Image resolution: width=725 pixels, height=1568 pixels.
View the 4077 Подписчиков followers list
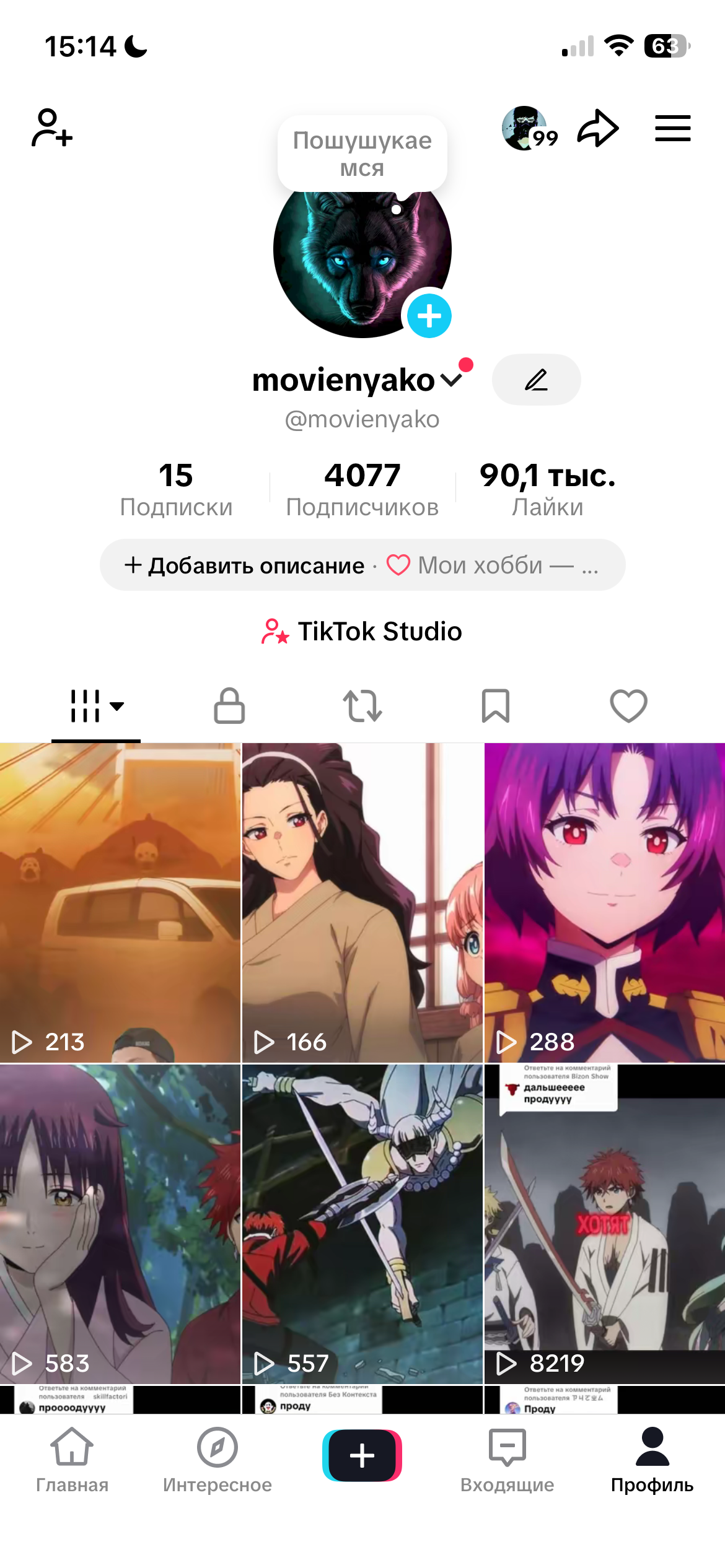362,489
